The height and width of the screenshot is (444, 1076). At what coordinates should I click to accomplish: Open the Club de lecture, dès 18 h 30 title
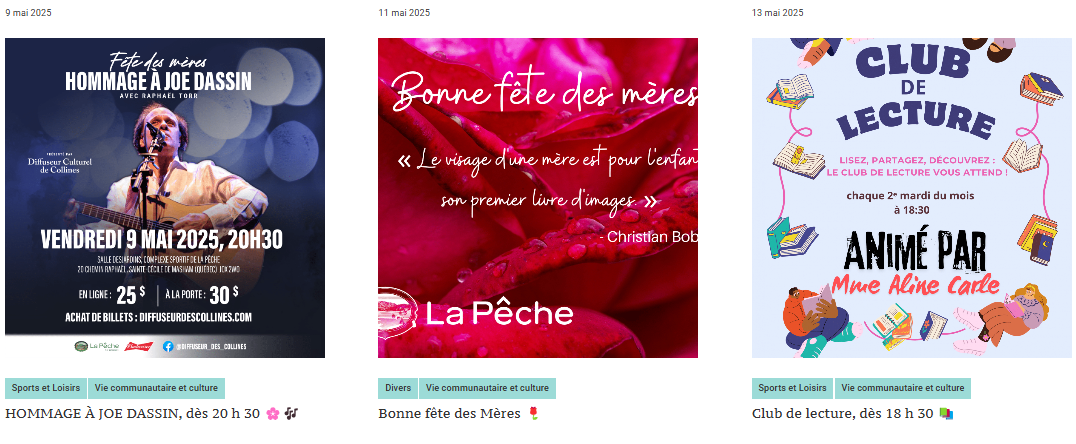(x=842, y=413)
